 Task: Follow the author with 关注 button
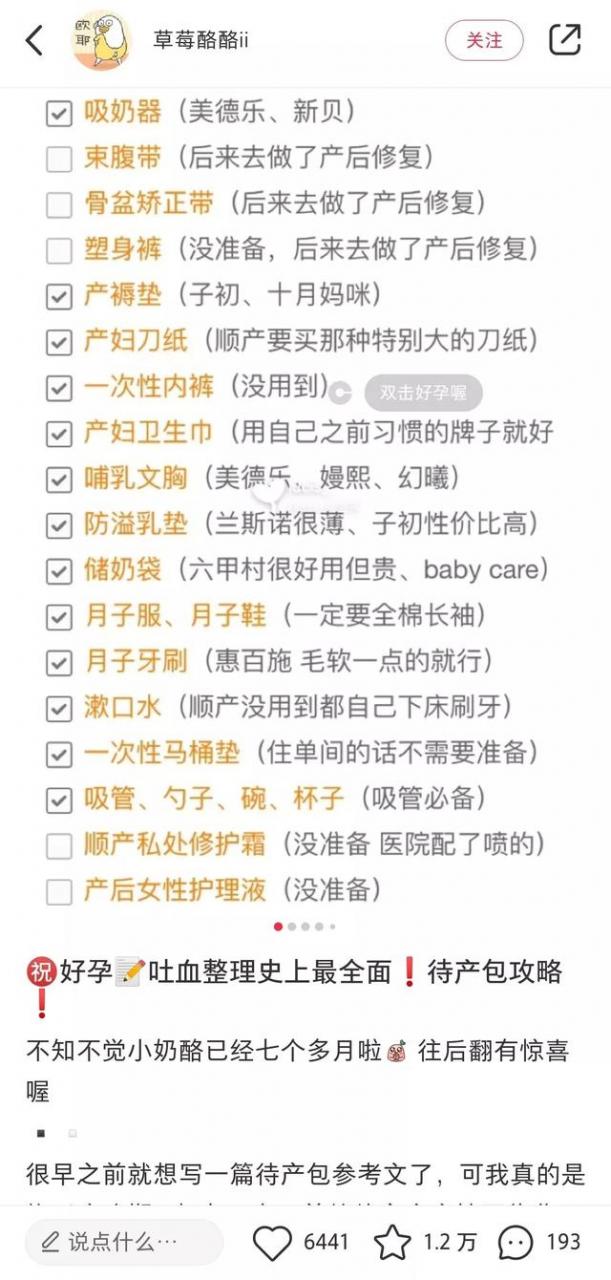[484, 41]
